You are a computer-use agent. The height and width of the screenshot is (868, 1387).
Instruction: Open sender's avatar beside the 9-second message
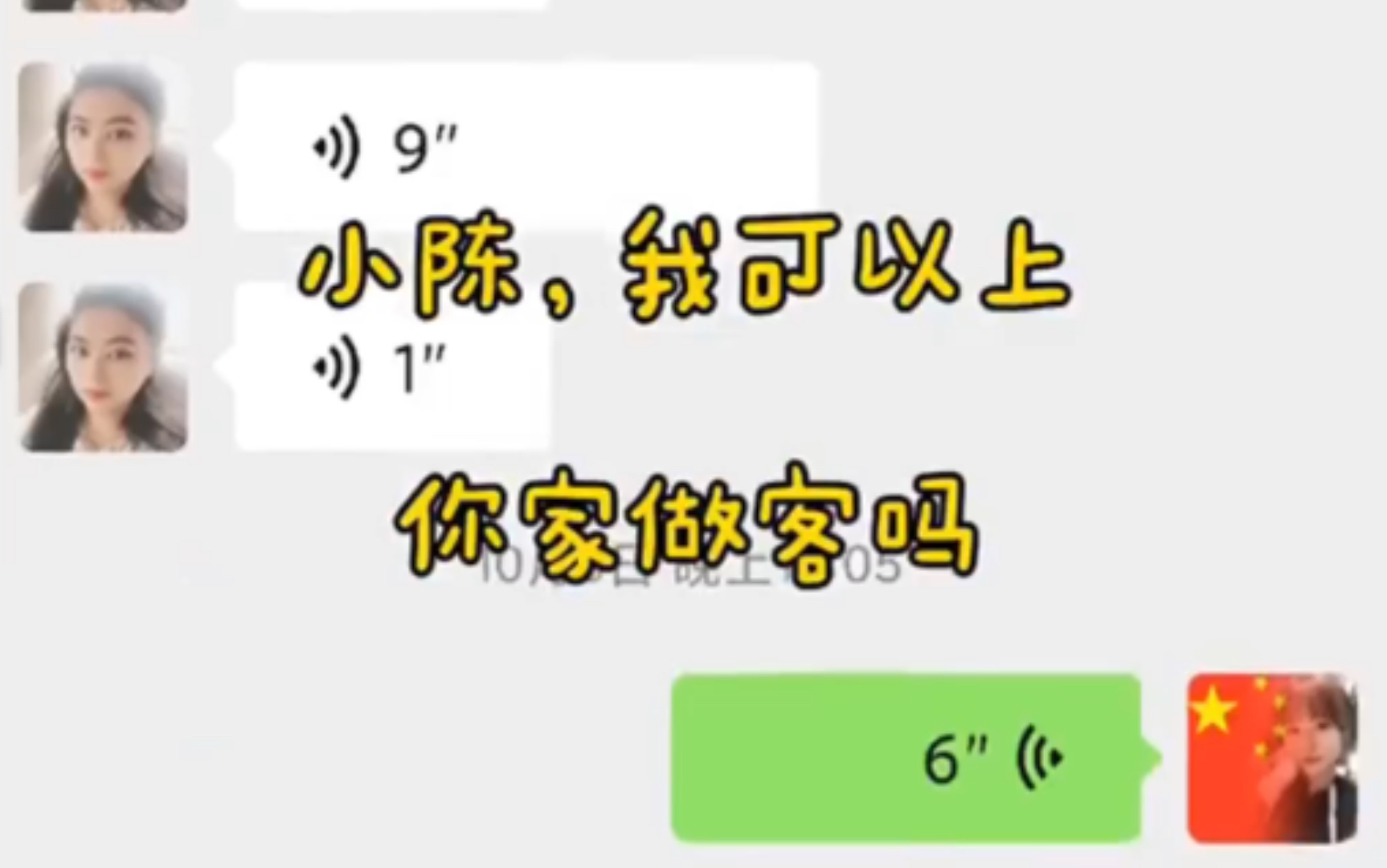[104, 148]
